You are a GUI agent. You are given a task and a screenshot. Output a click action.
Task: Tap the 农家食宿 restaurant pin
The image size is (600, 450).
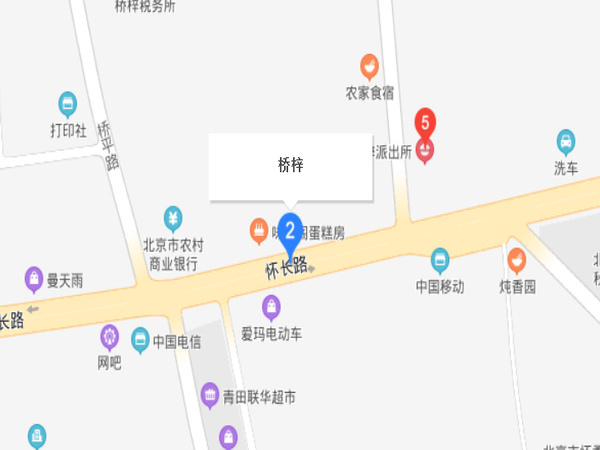(370, 68)
